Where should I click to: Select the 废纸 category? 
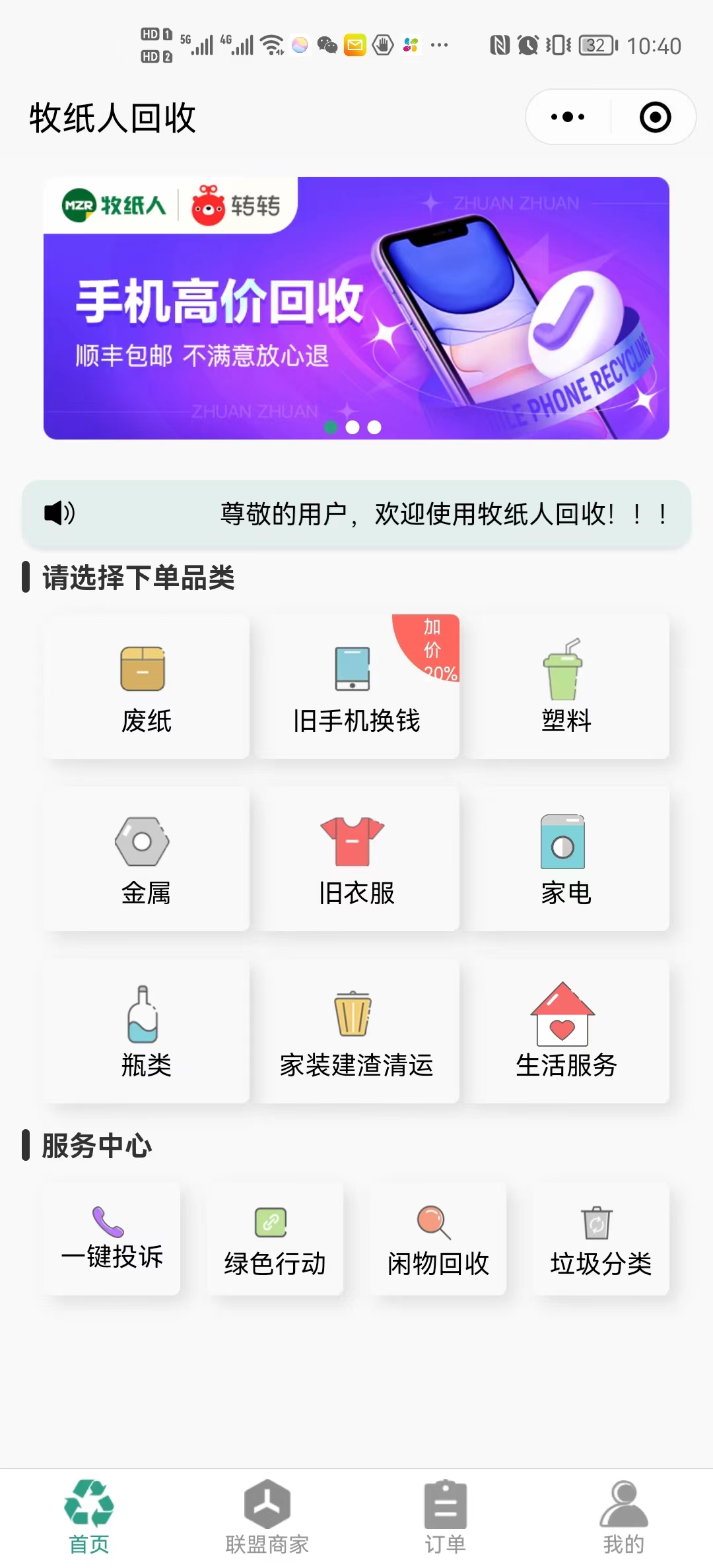[147, 687]
